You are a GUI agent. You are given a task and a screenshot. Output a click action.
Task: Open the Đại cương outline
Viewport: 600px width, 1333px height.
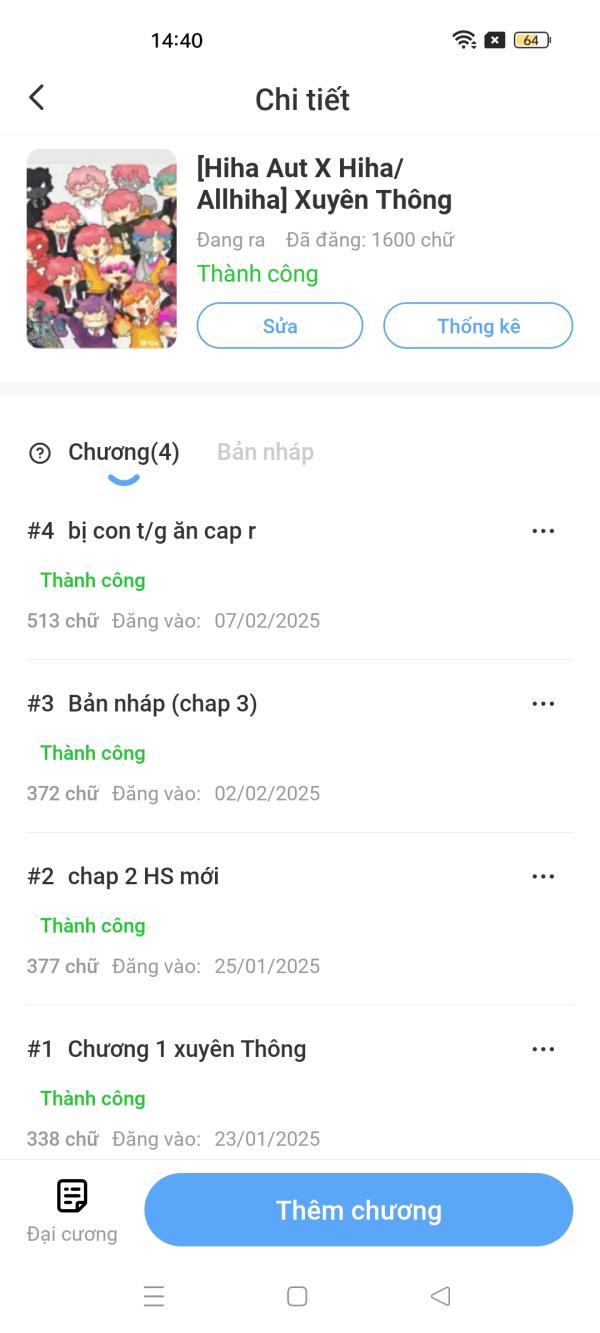point(72,1209)
